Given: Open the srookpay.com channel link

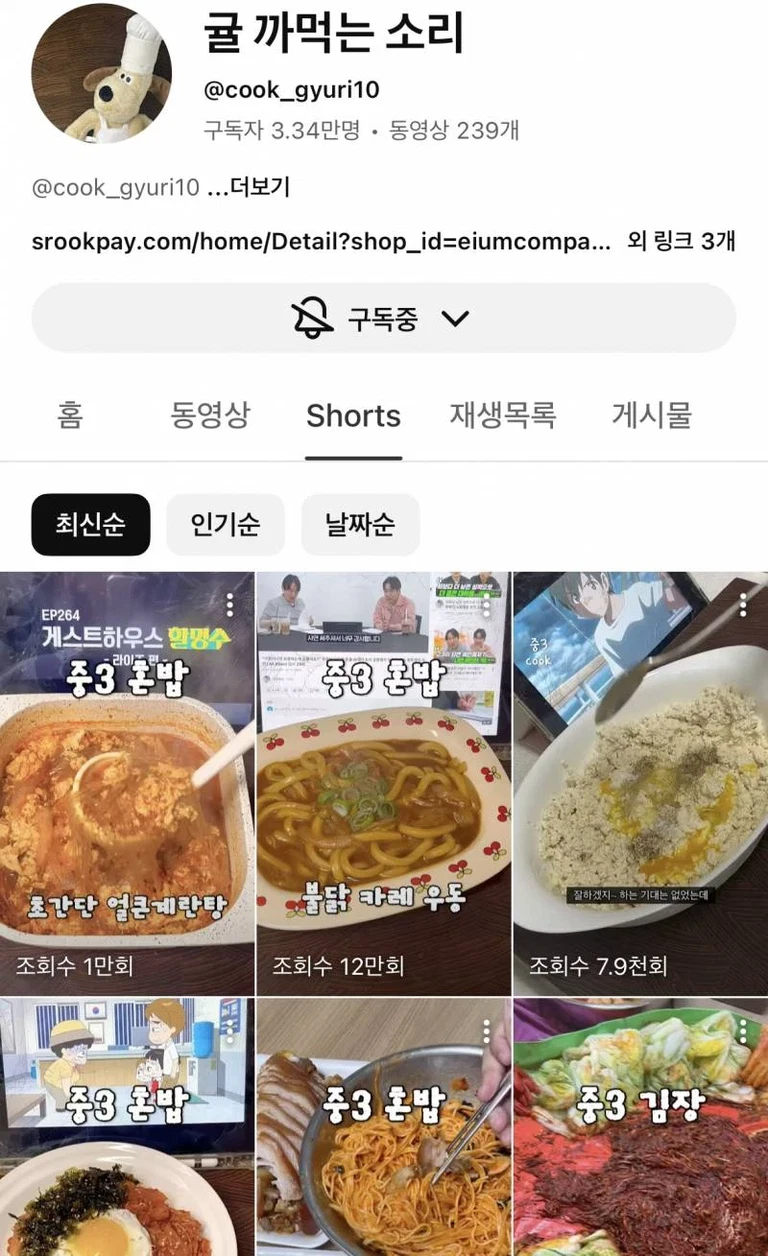Looking at the screenshot, I should point(320,242).
